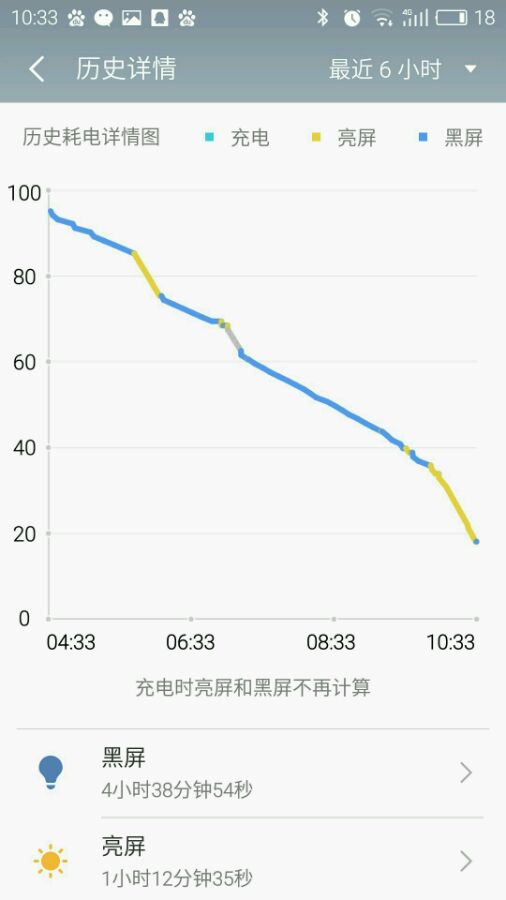Image resolution: width=506 pixels, height=900 pixels.
Task: Open the 亮屏 usage details row
Action: tap(253, 859)
